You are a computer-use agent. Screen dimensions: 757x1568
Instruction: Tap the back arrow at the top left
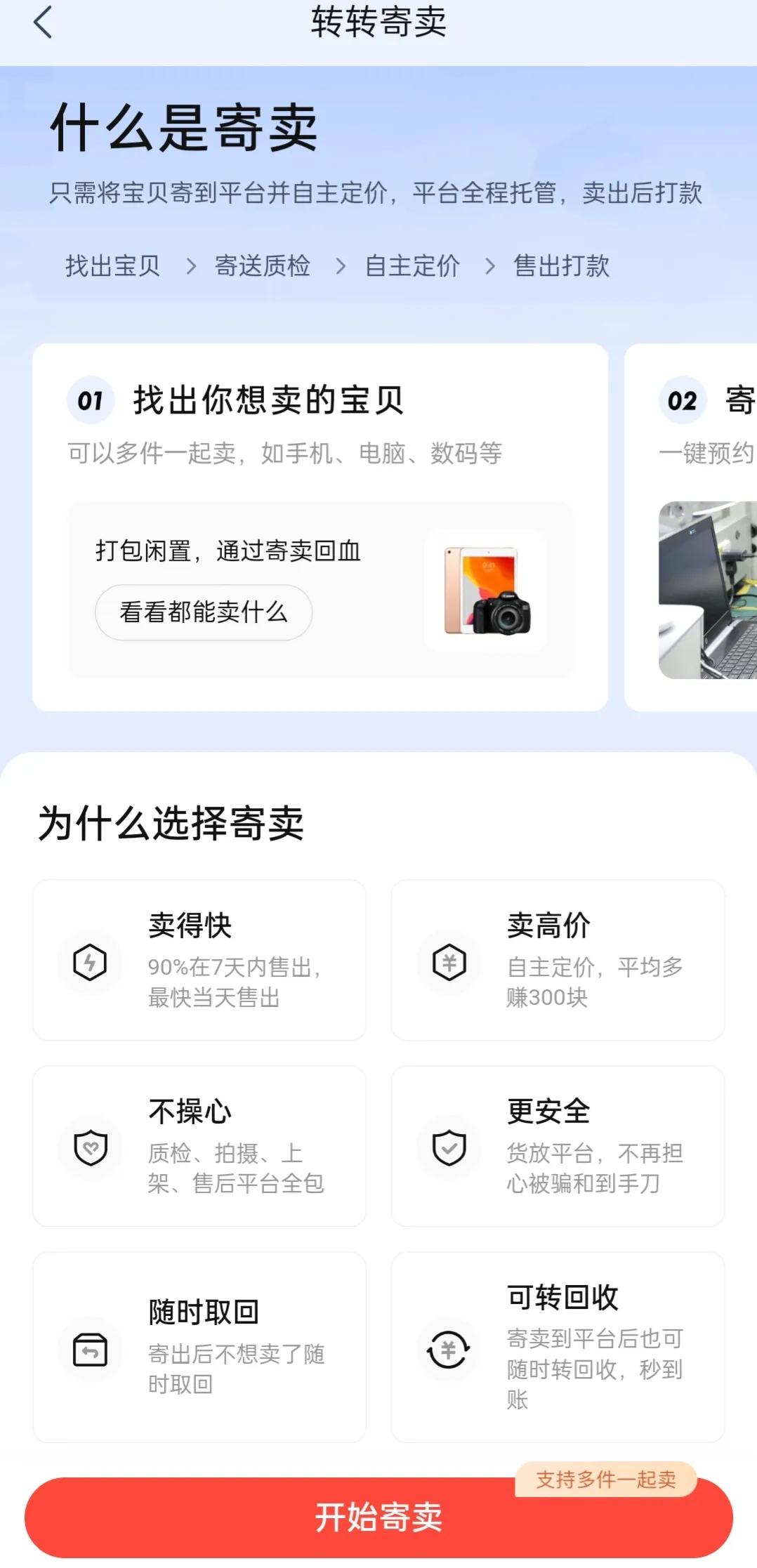click(42, 24)
